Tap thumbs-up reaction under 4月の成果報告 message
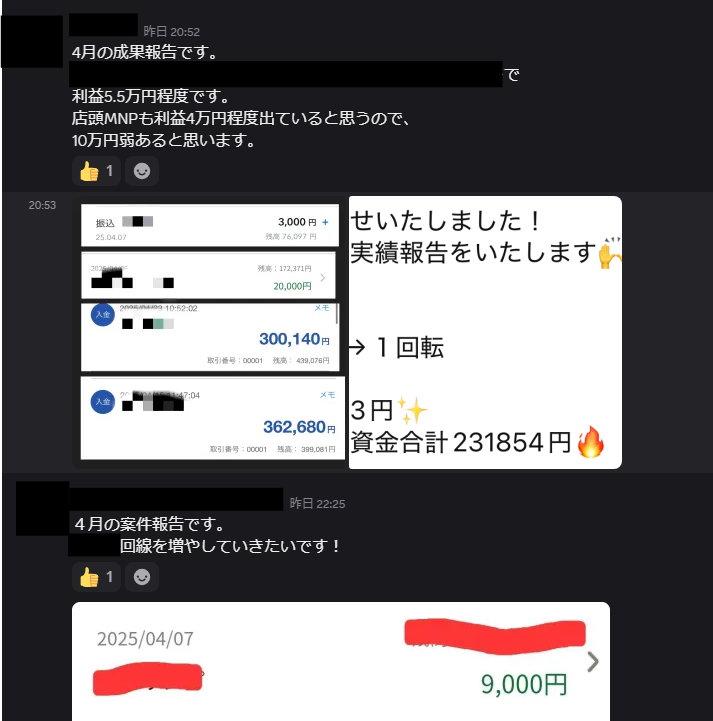 click(x=96, y=171)
